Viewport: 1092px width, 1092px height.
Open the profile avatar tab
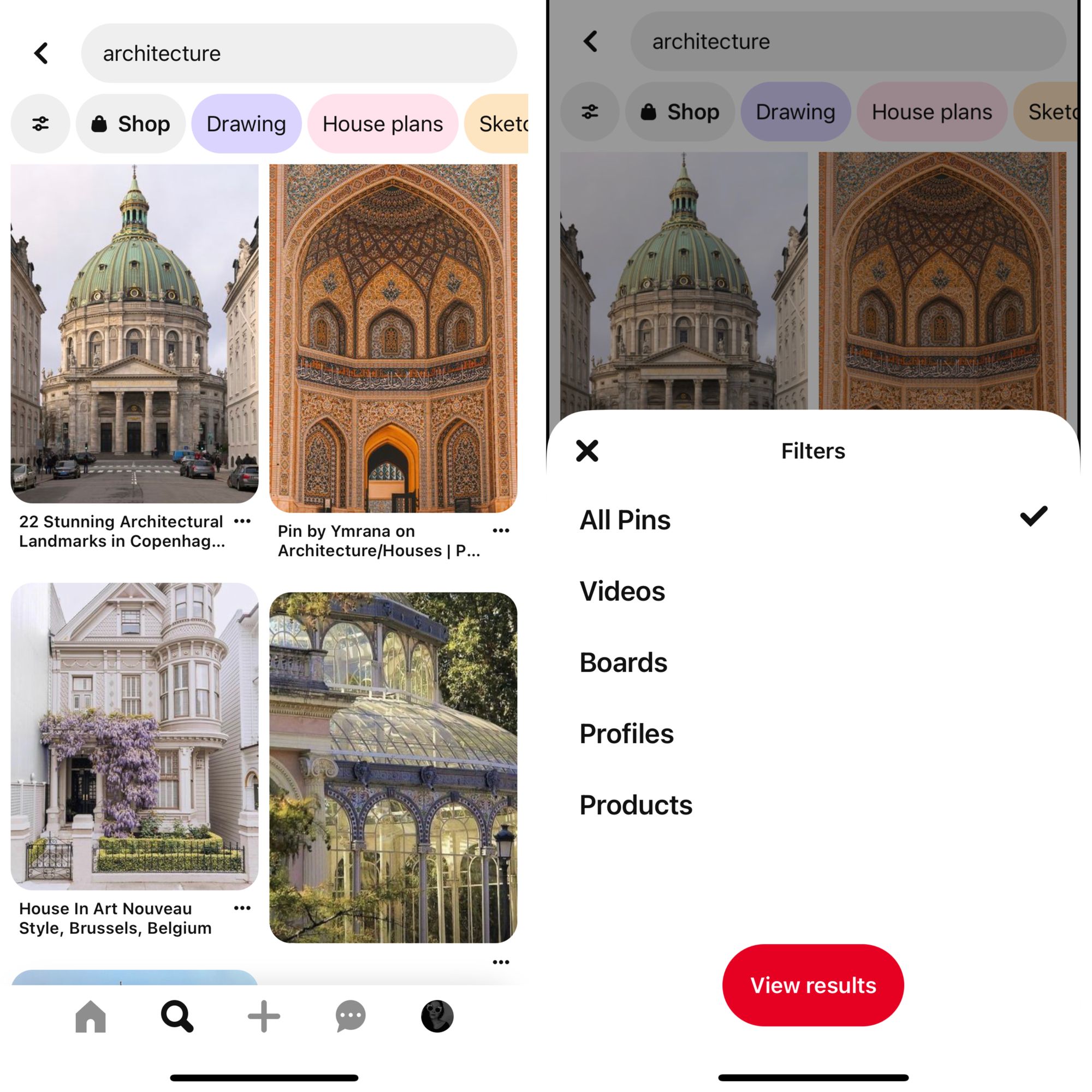tap(437, 1016)
